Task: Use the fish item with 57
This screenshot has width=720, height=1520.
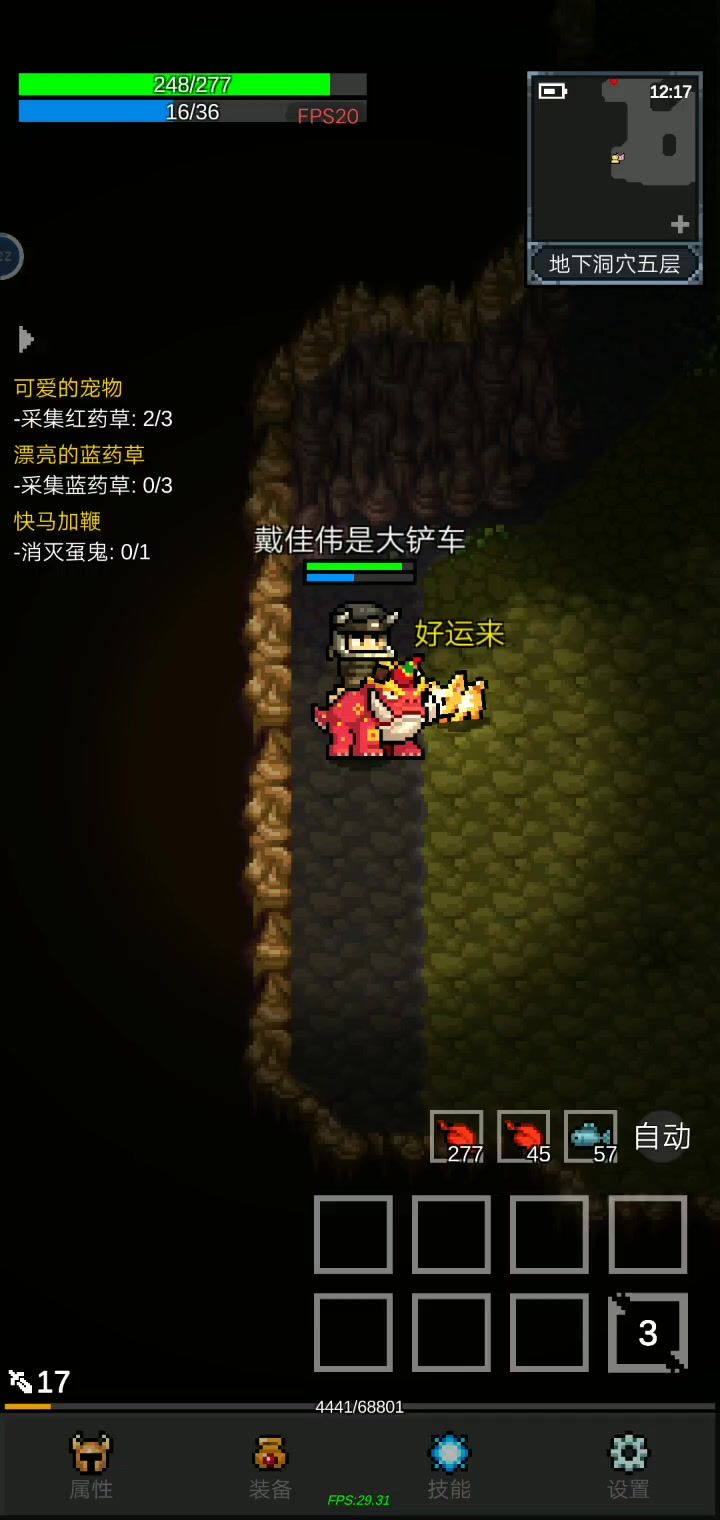Action: point(590,1137)
